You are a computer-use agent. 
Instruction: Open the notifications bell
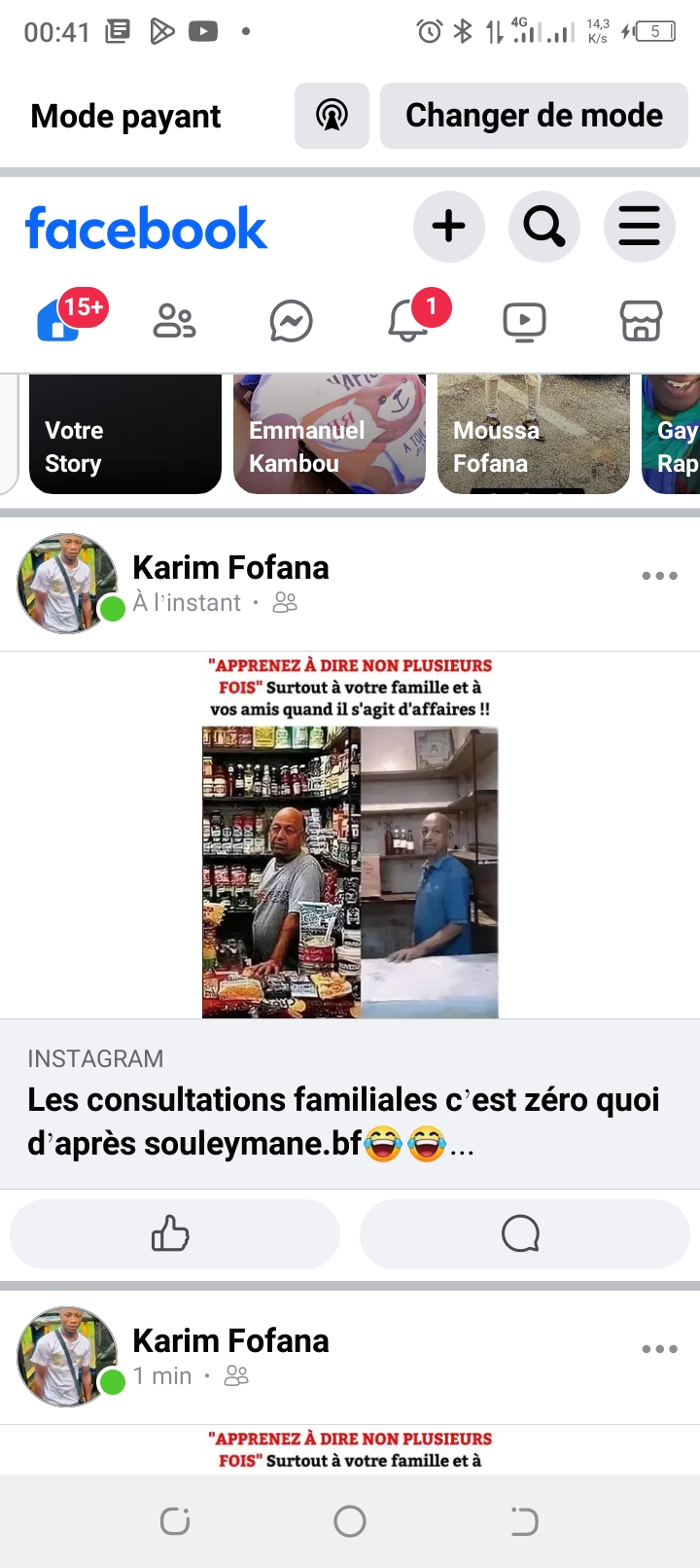(x=408, y=320)
